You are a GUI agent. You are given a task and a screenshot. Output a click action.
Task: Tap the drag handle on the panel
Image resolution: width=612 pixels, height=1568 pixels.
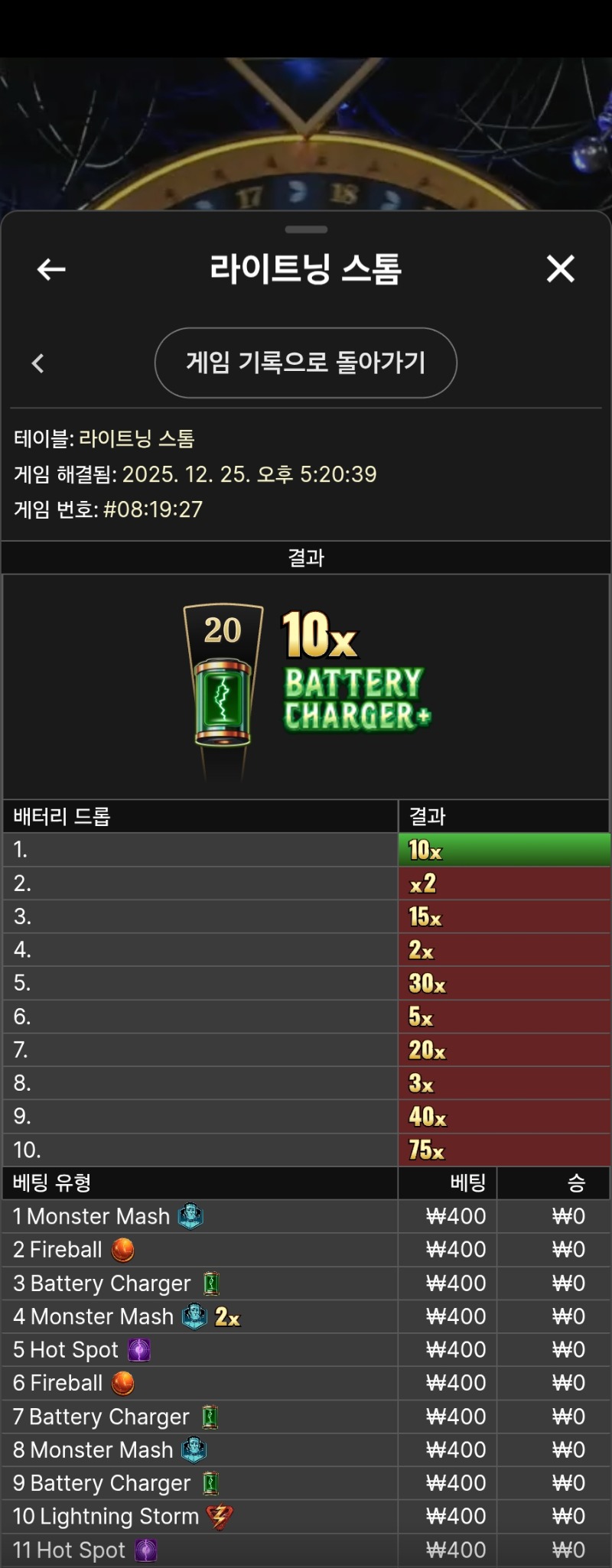[x=306, y=229]
